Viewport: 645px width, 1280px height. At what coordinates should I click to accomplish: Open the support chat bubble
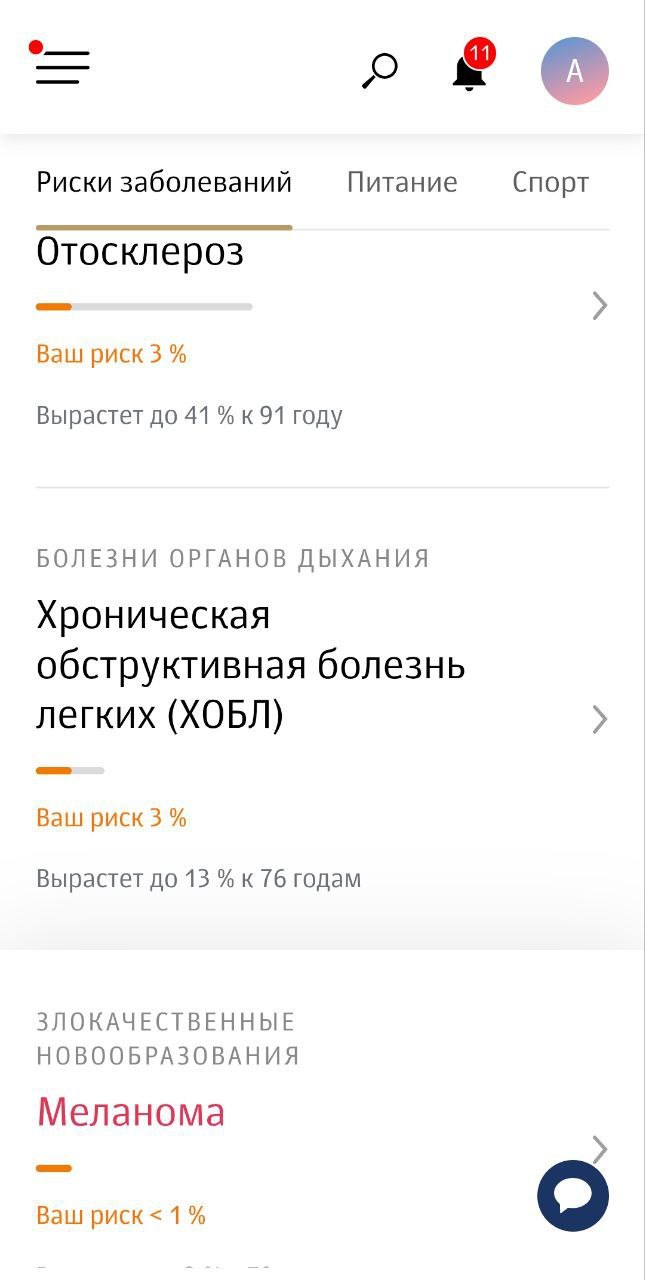click(x=573, y=1195)
